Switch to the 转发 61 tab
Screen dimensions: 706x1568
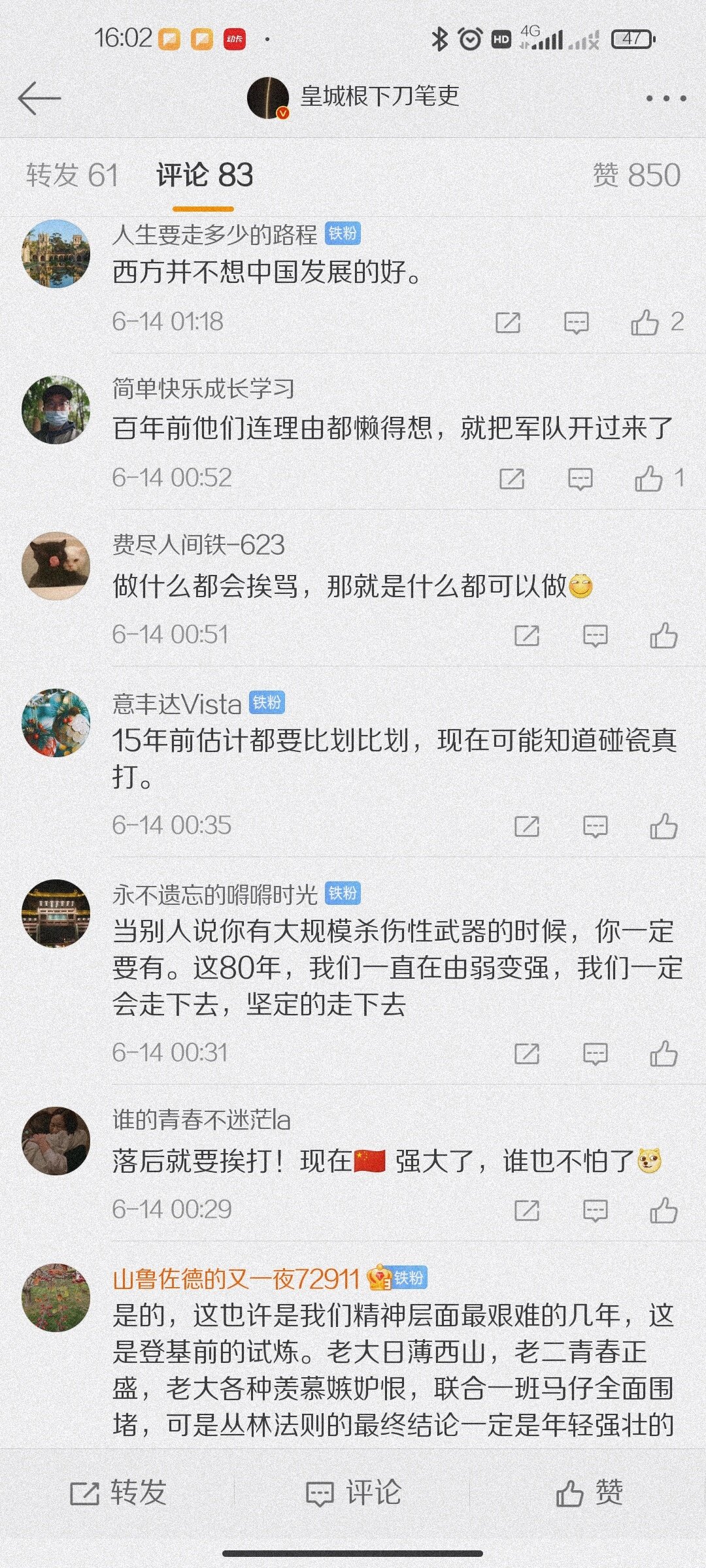click(x=73, y=176)
